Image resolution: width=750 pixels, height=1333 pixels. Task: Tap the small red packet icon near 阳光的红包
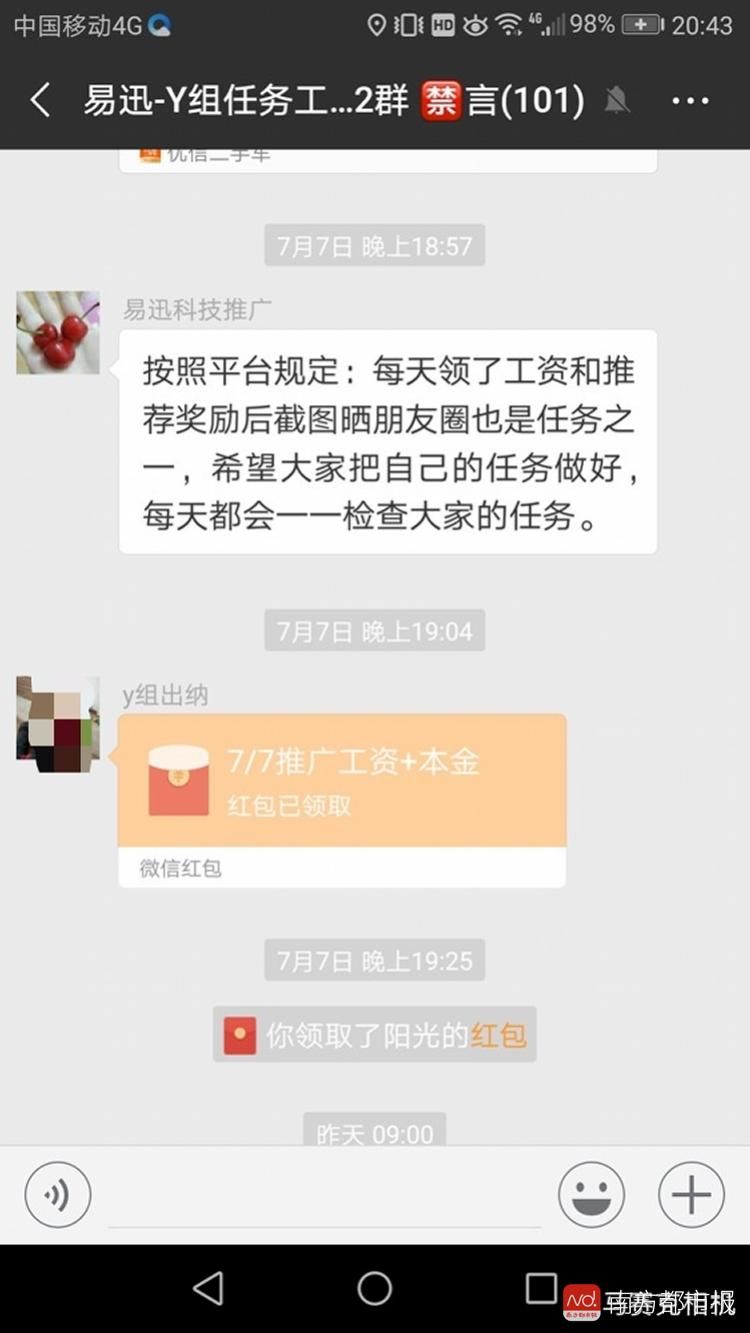coord(237,1034)
